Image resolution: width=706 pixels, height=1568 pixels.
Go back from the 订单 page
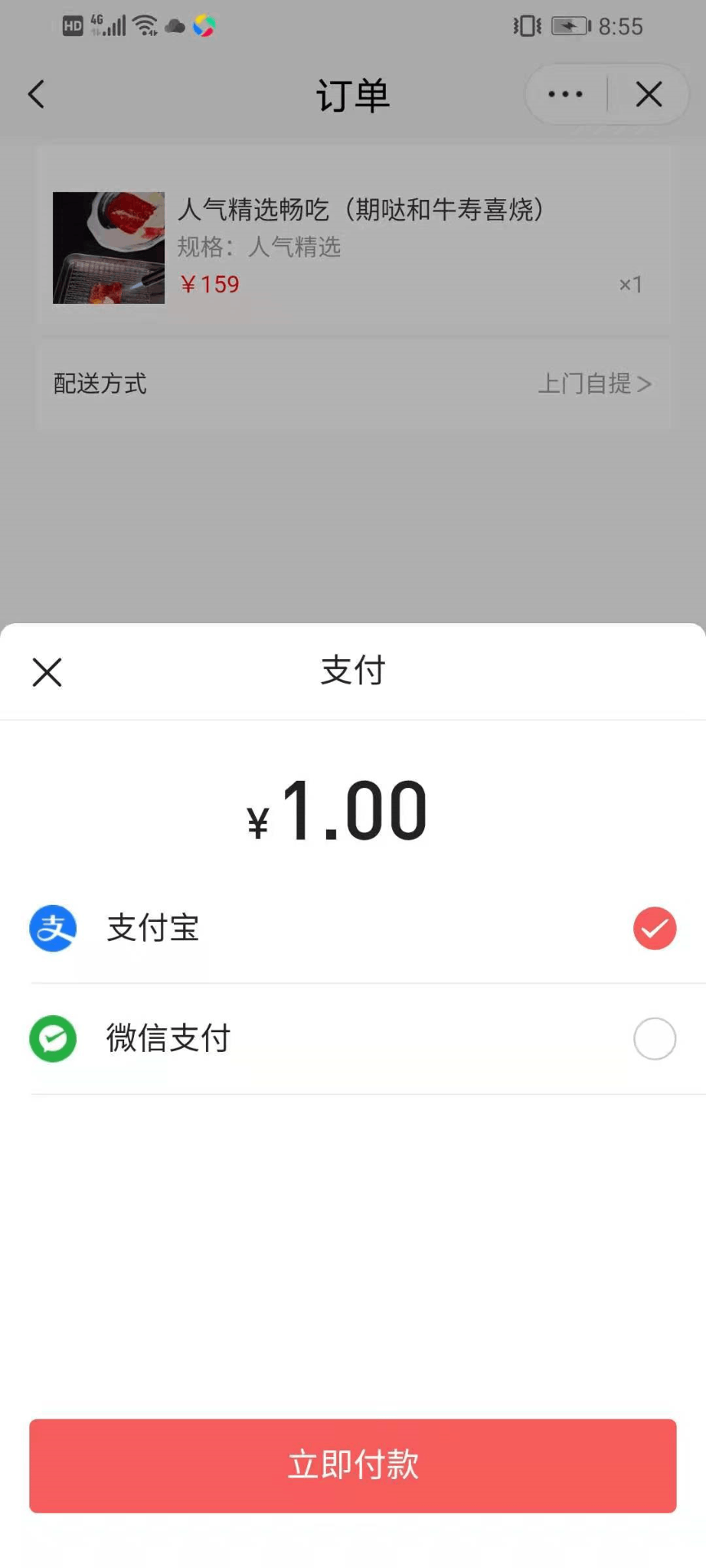coord(37,95)
